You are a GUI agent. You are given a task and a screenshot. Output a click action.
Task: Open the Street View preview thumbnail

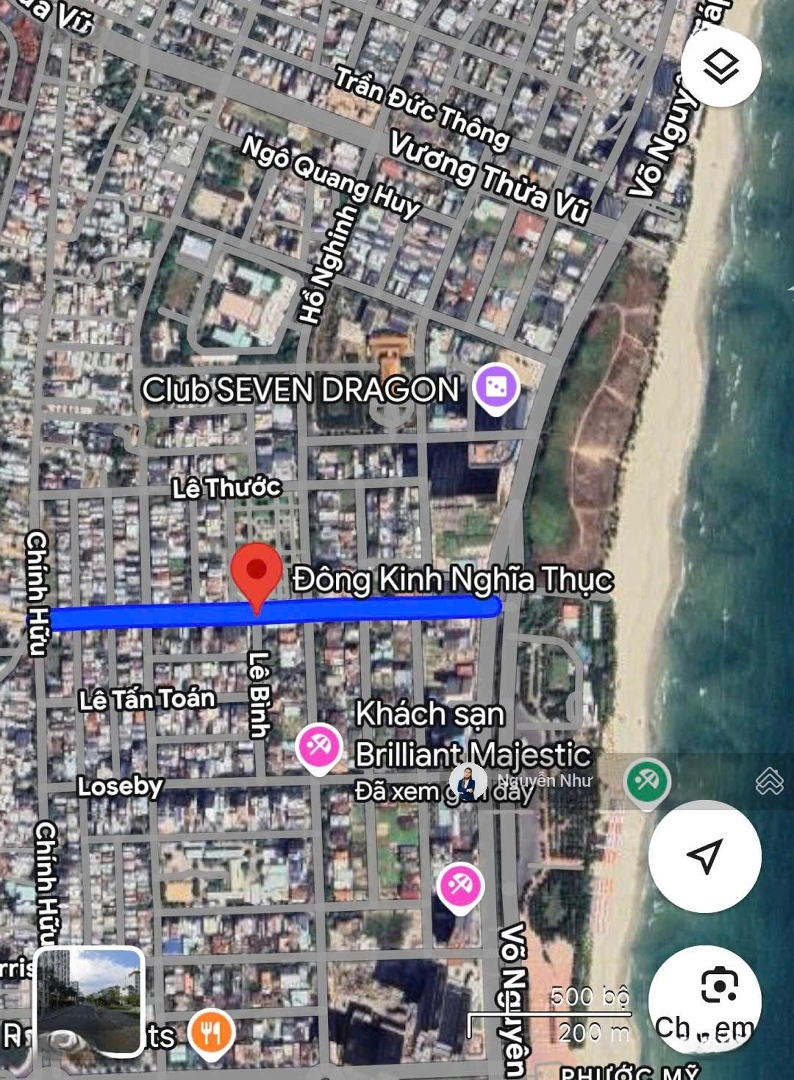tap(89, 1002)
